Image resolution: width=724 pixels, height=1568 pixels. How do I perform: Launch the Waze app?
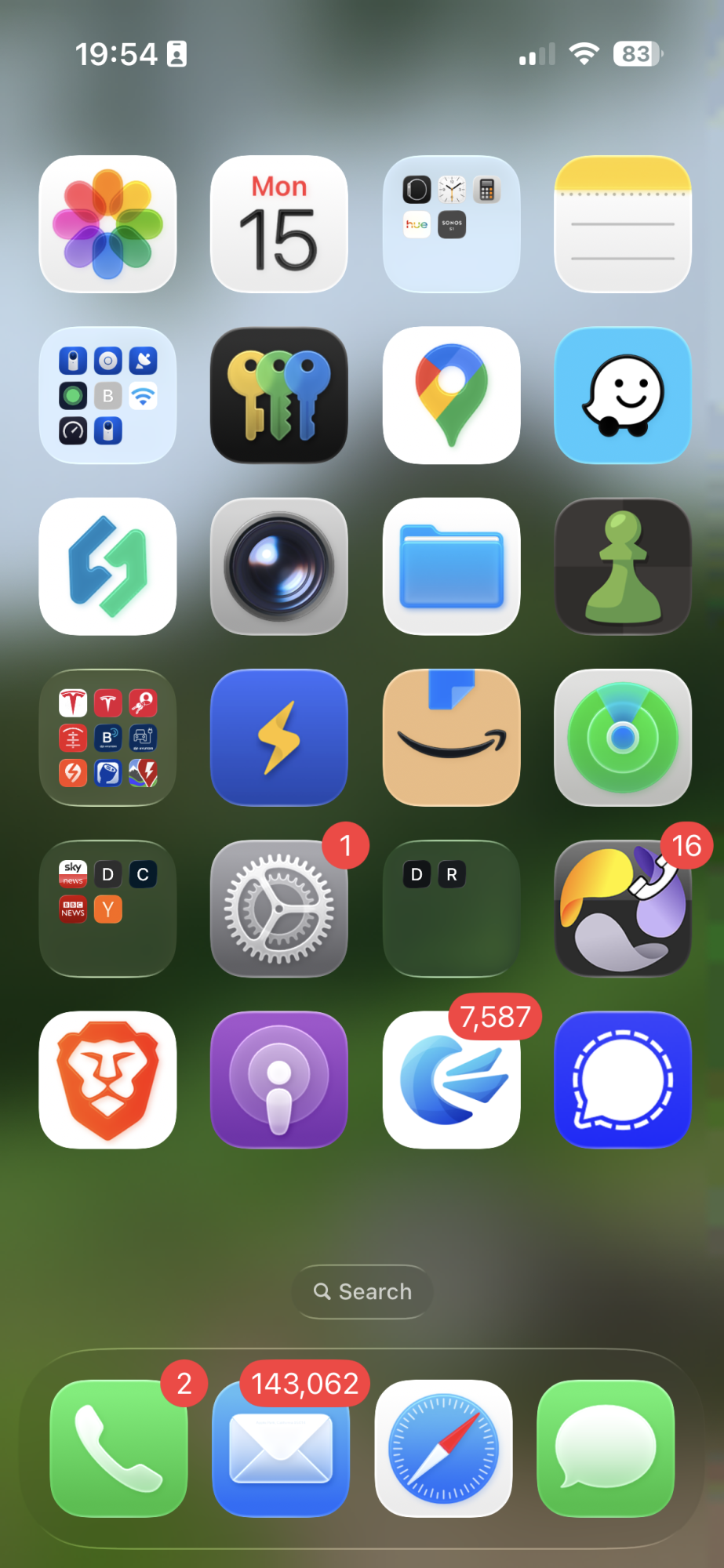click(622, 395)
